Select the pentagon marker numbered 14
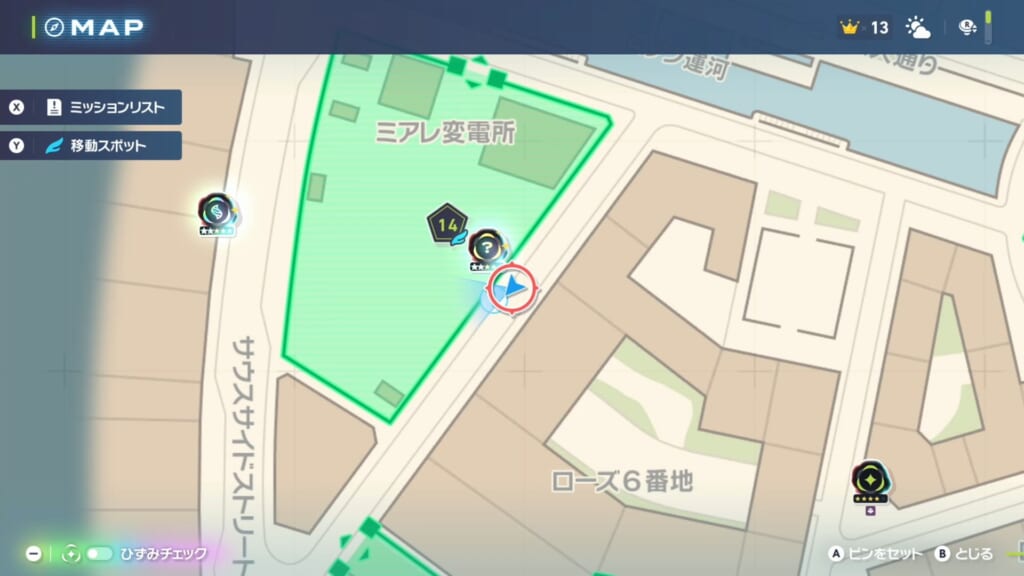The image size is (1024, 576). 445,226
